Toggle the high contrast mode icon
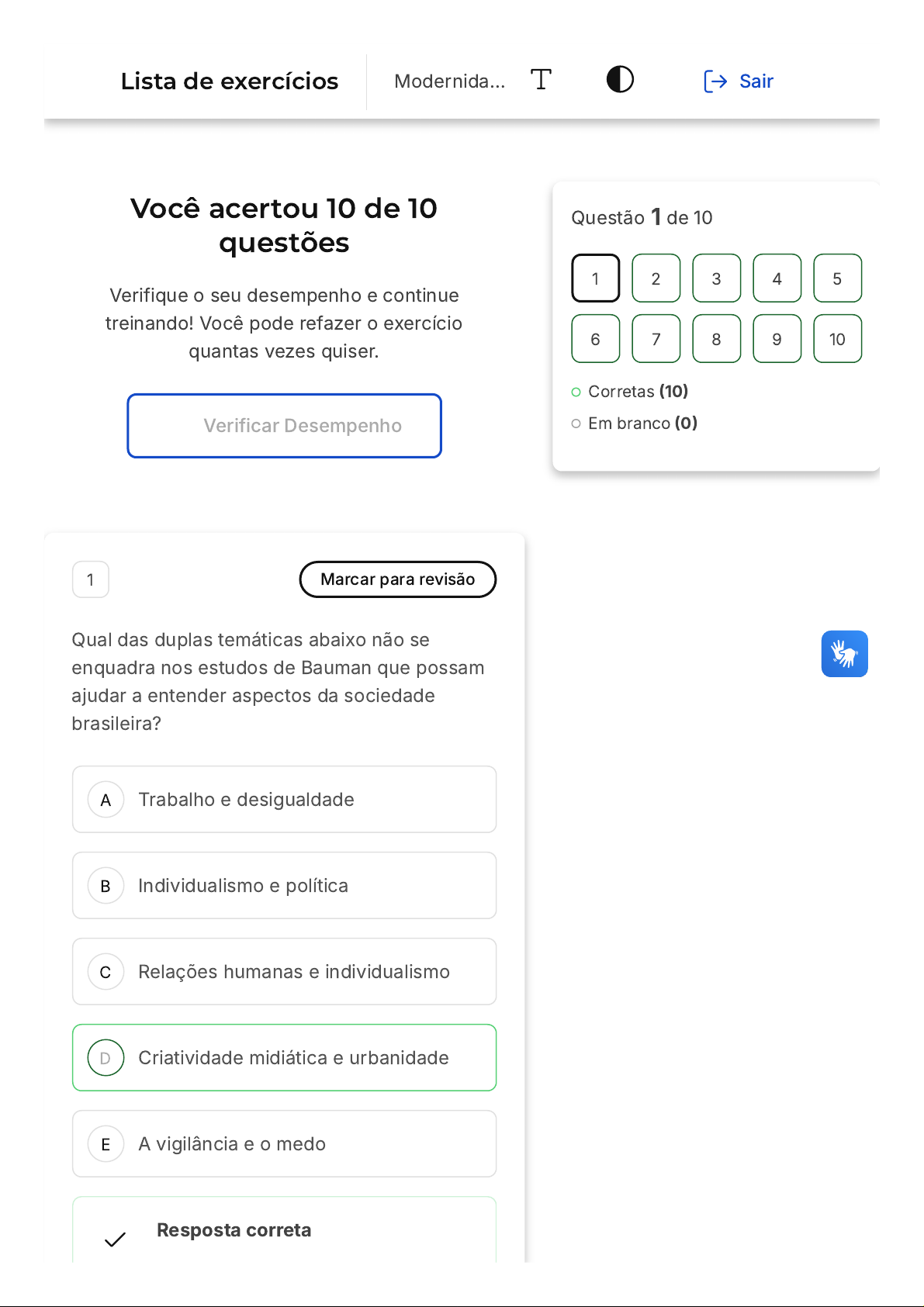 click(620, 80)
